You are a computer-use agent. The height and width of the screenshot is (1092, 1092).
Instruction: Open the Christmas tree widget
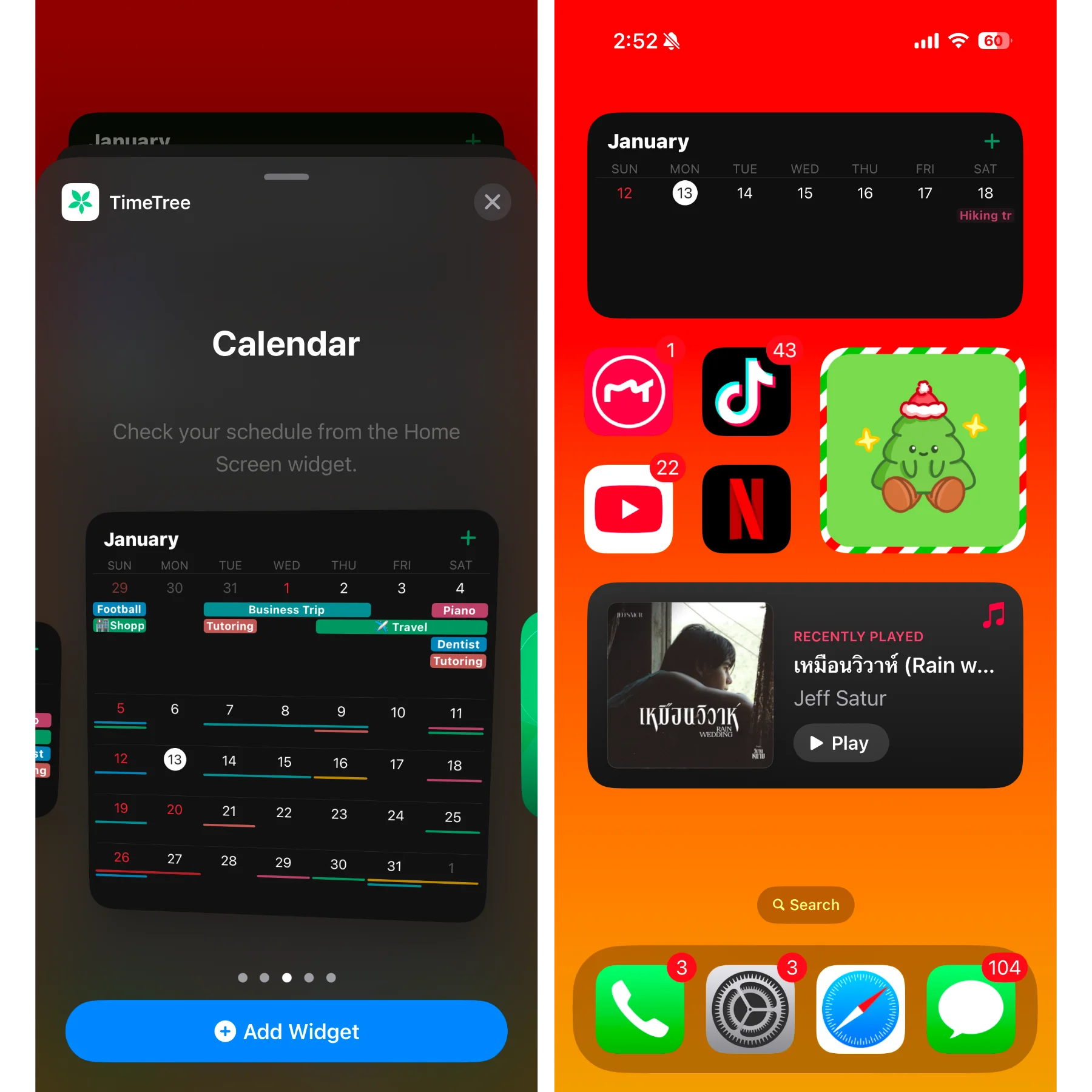click(x=923, y=450)
